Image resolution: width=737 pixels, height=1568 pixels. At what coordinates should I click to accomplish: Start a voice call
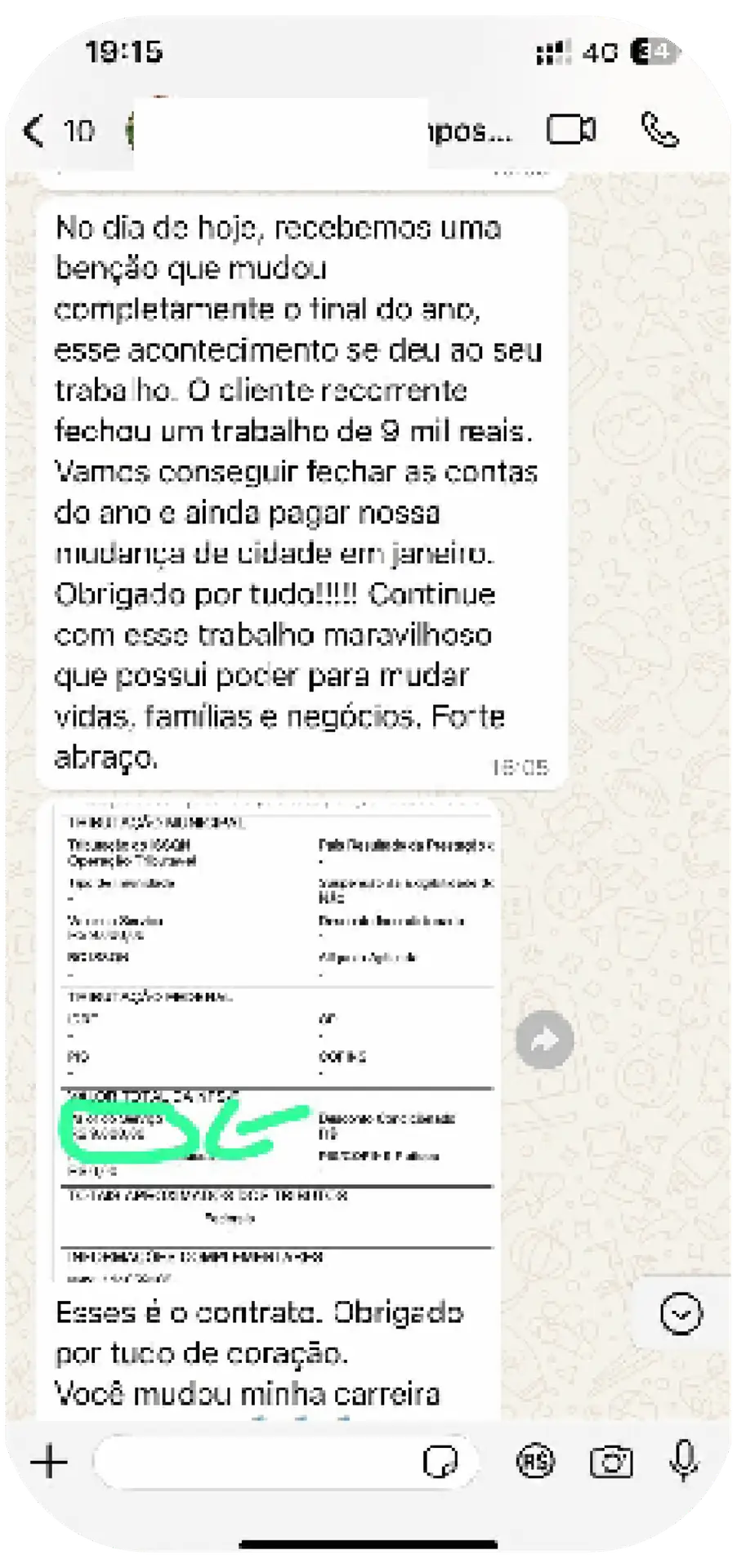(659, 131)
